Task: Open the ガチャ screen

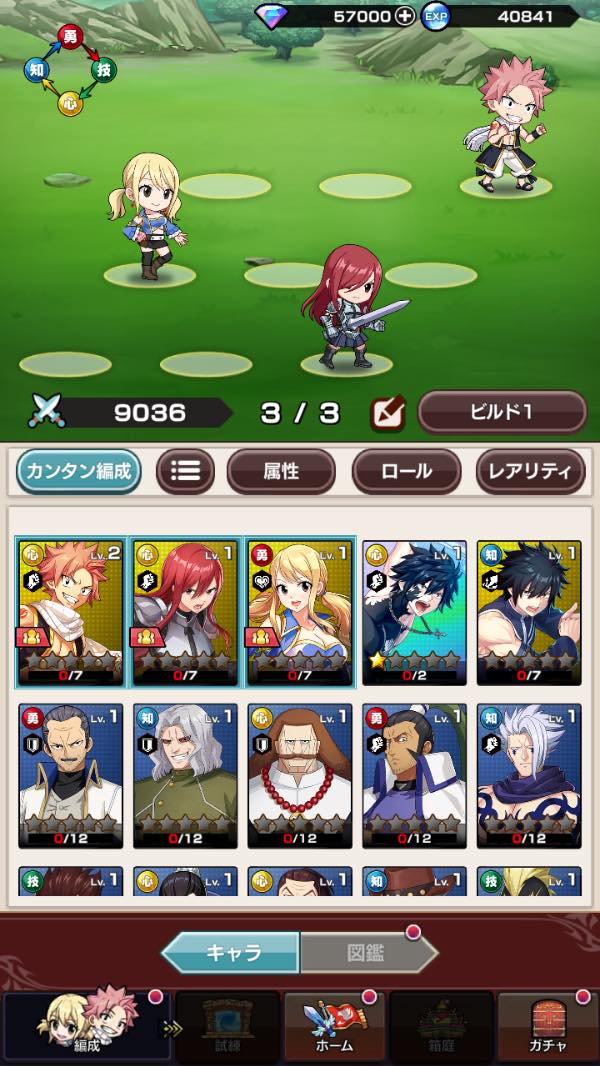Action: [x=547, y=1026]
